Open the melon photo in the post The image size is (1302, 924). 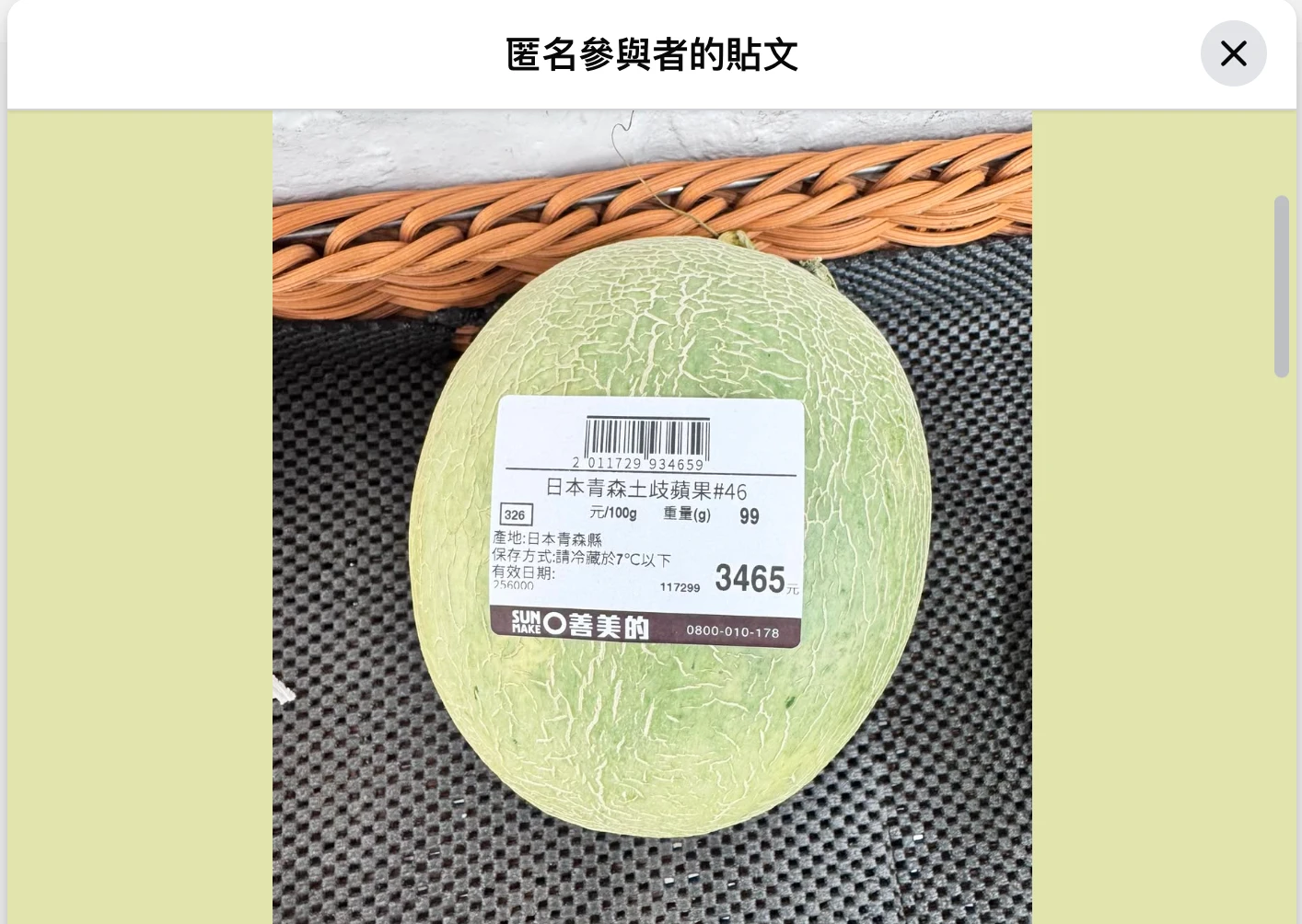(652, 515)
